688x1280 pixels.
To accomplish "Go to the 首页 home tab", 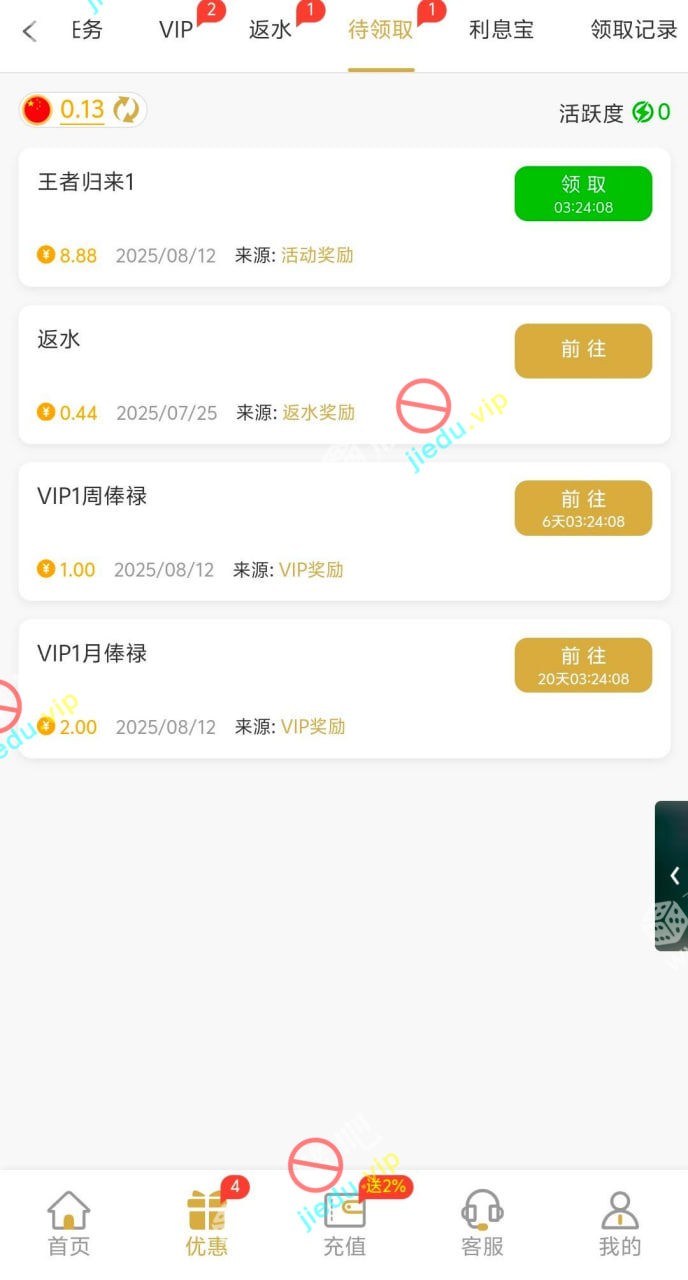I will [69, 1222].
